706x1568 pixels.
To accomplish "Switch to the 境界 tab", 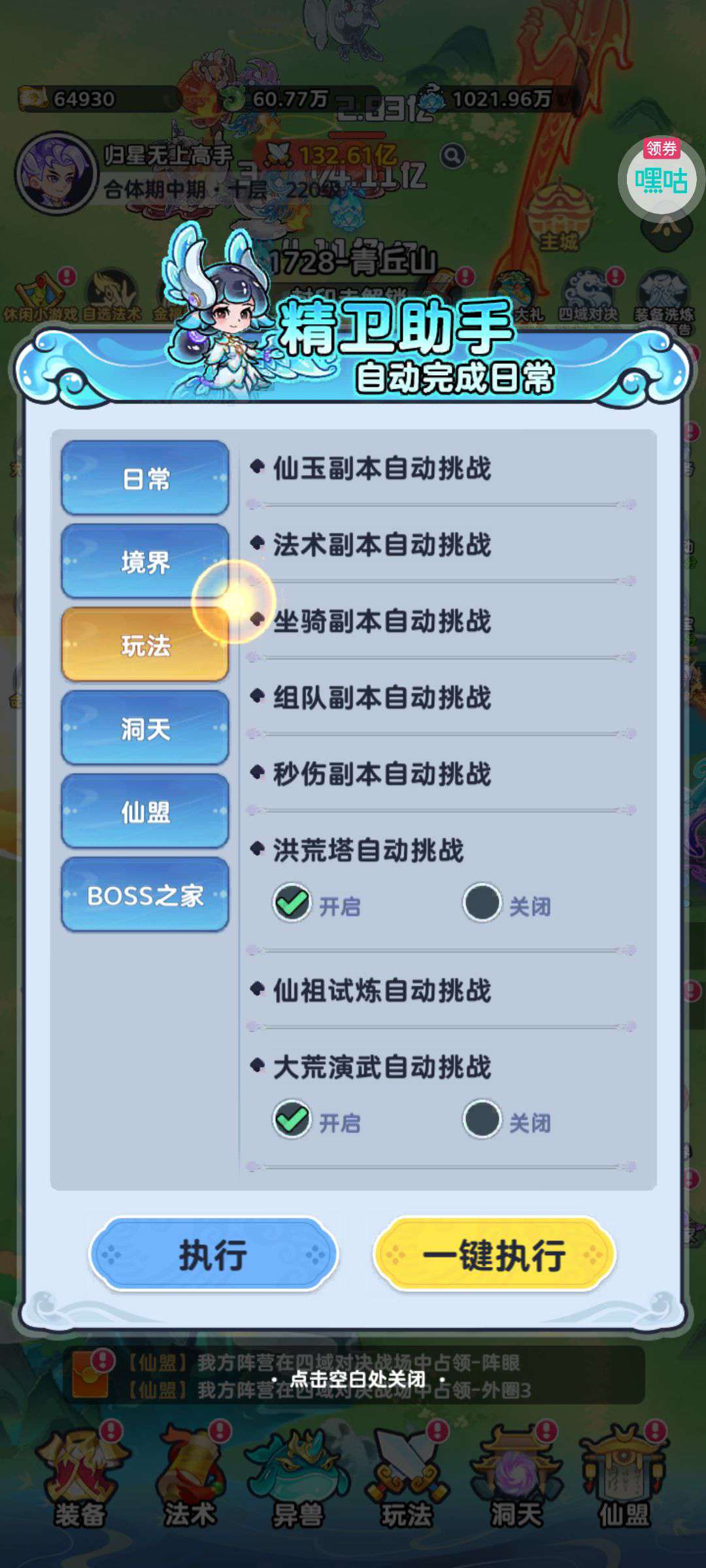I will (x=145, y=561).
